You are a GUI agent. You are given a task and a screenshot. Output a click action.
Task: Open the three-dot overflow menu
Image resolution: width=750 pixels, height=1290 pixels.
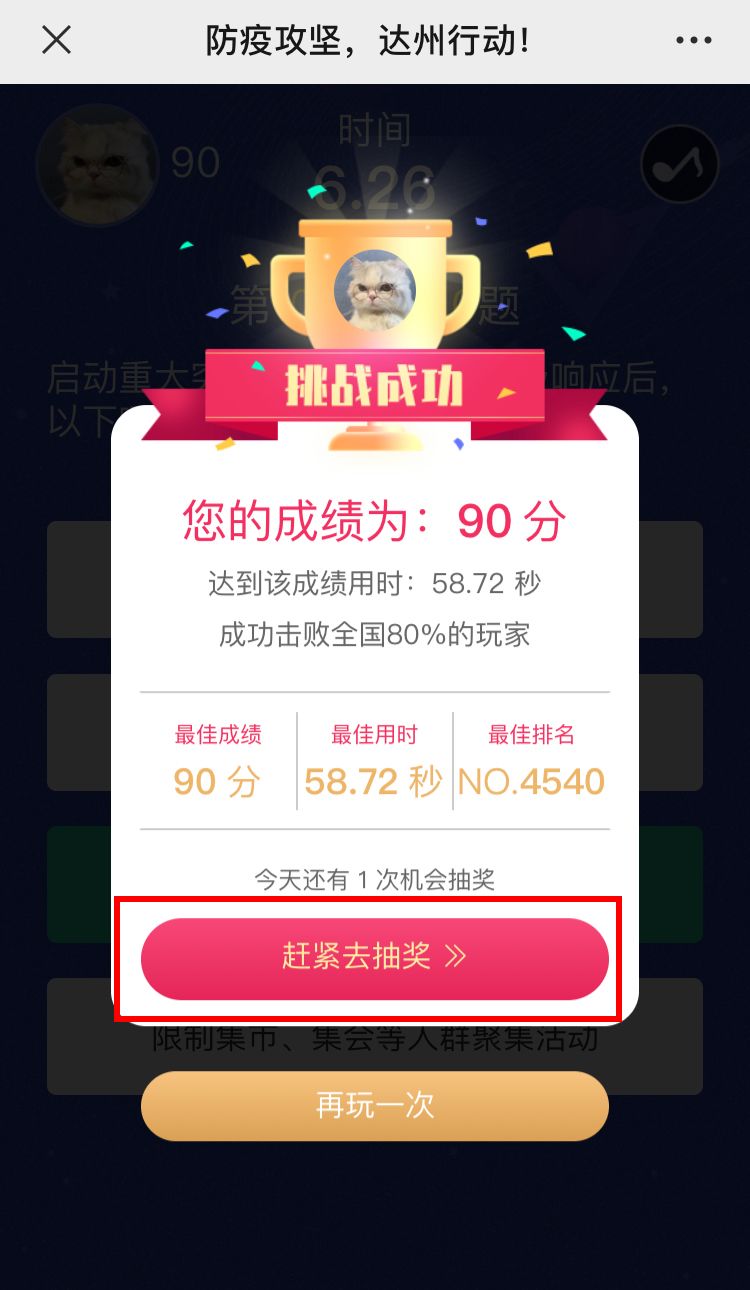coord(693,41)
